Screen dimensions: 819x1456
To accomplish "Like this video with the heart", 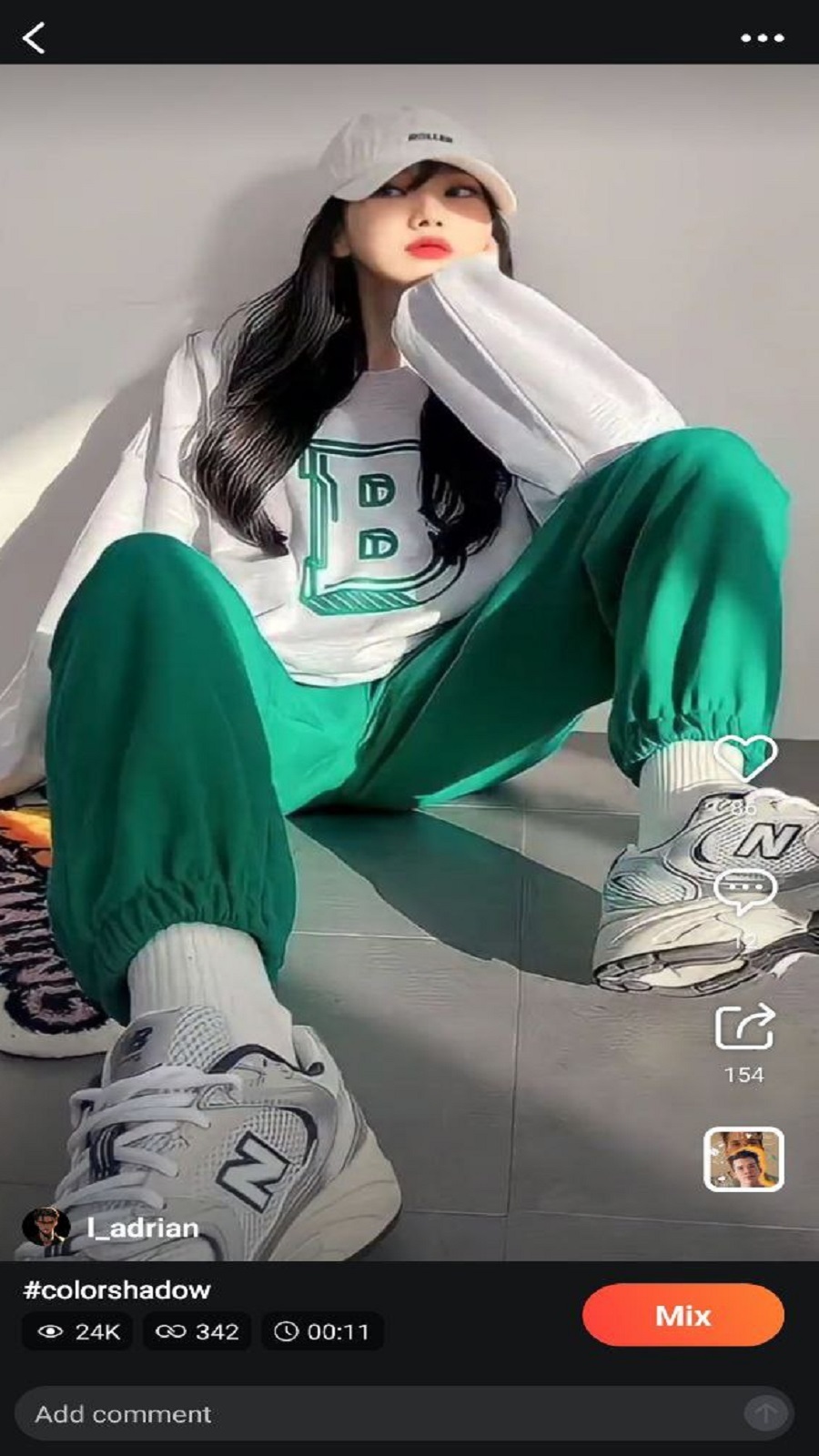I will [x=744, y=757].
